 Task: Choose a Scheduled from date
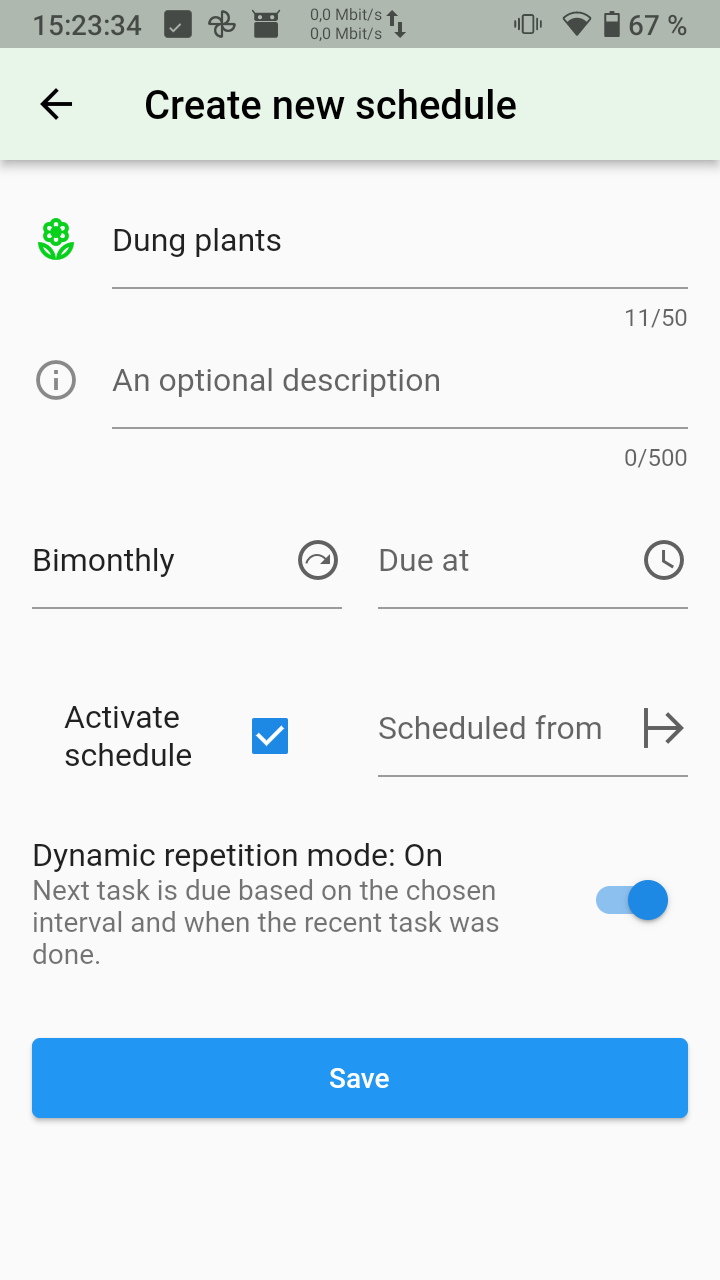(532, 729)
